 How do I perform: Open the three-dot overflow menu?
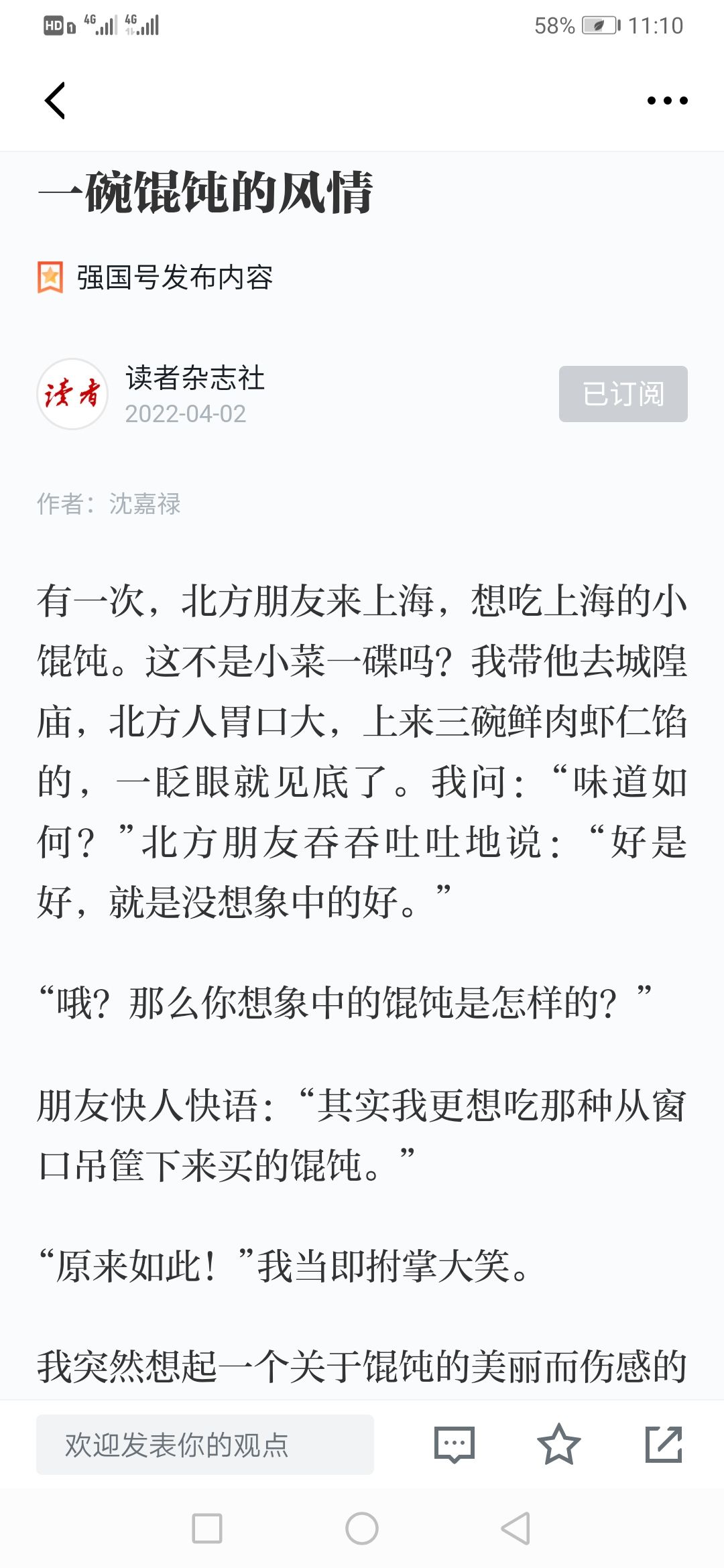tap(667, 101)
